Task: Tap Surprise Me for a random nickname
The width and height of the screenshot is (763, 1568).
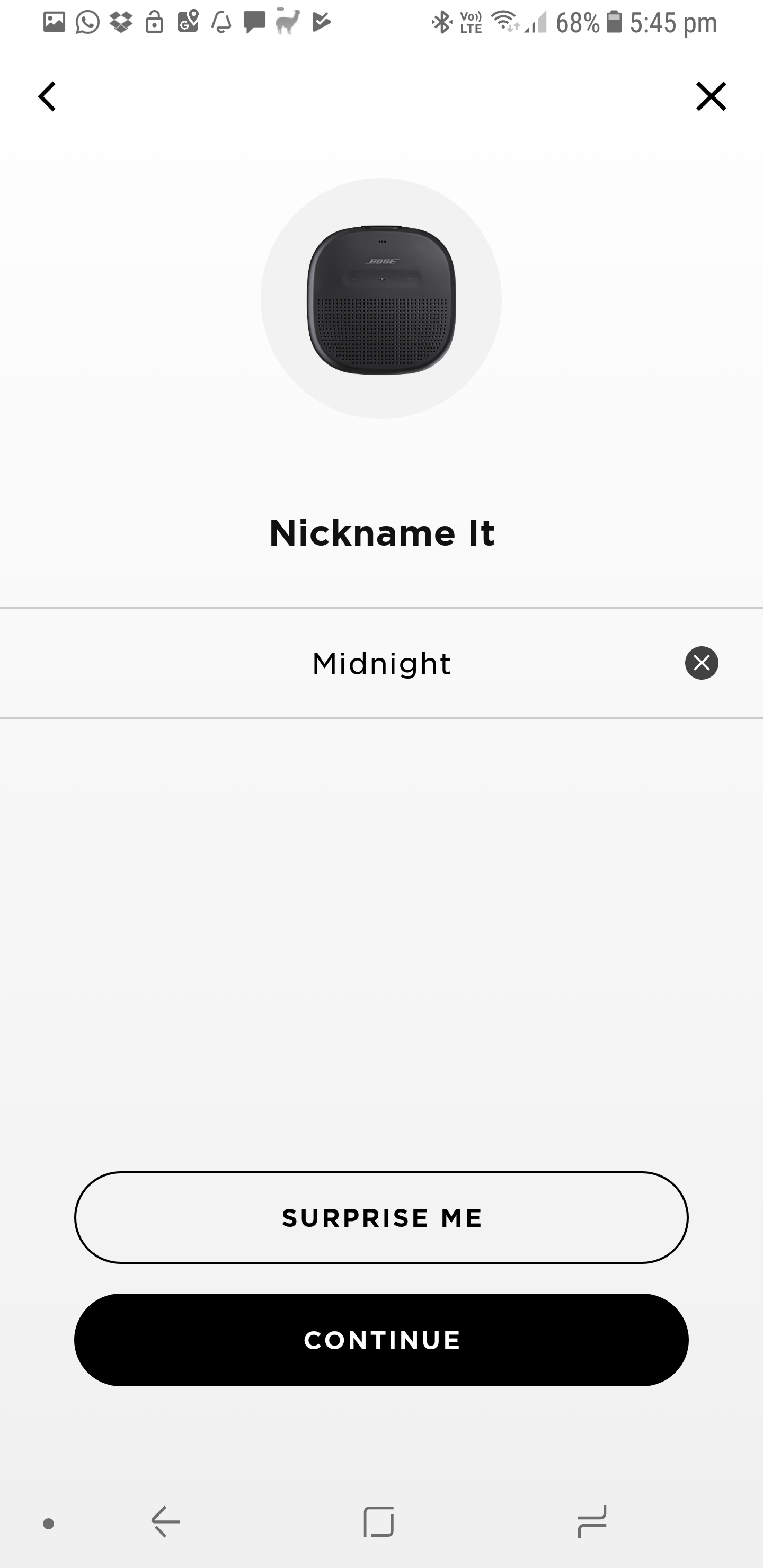Action: (381, 1217)
